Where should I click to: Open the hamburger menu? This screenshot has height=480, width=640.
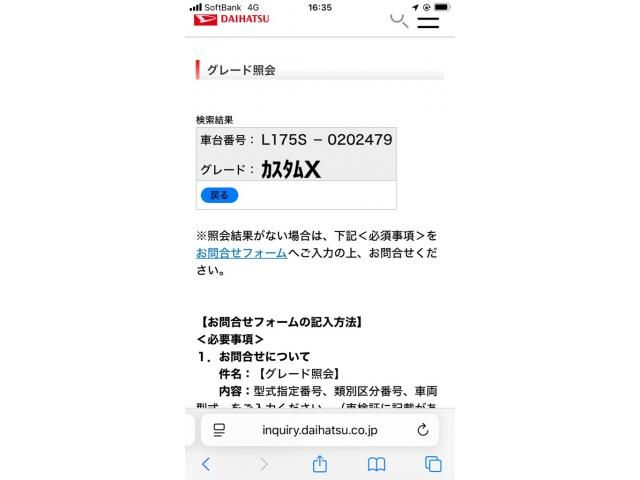(x=428, y=19)
